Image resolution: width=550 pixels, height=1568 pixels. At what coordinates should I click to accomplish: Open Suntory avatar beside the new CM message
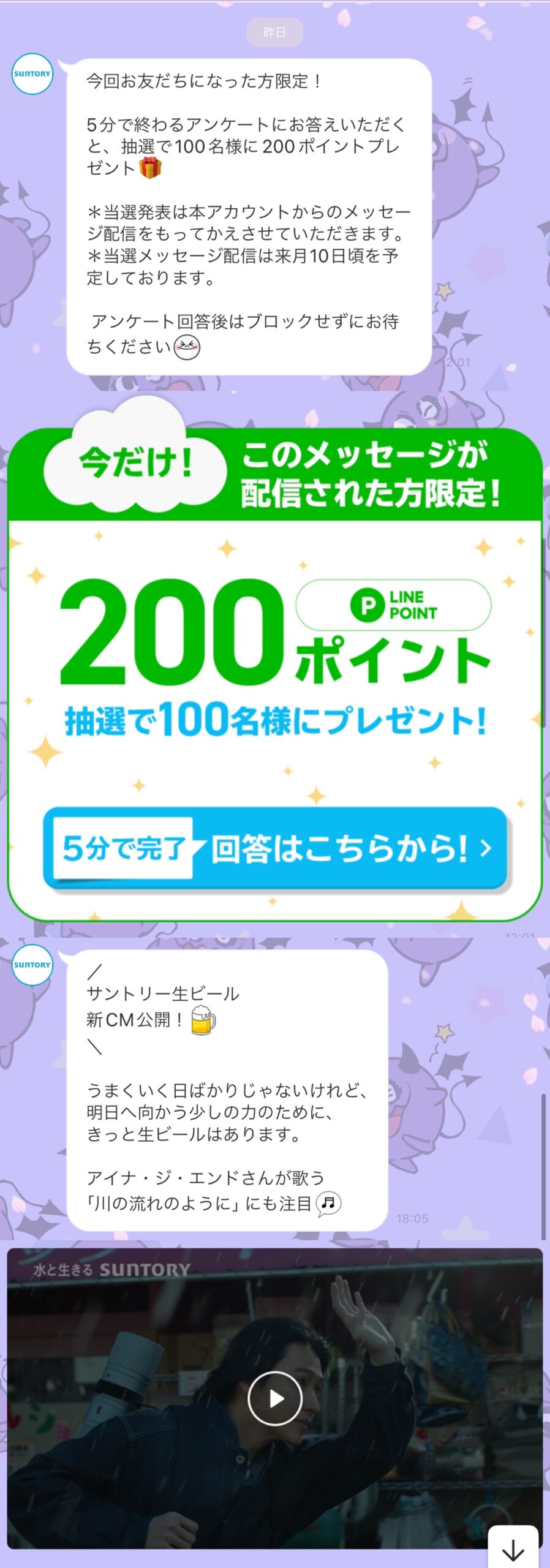(32, 965)
